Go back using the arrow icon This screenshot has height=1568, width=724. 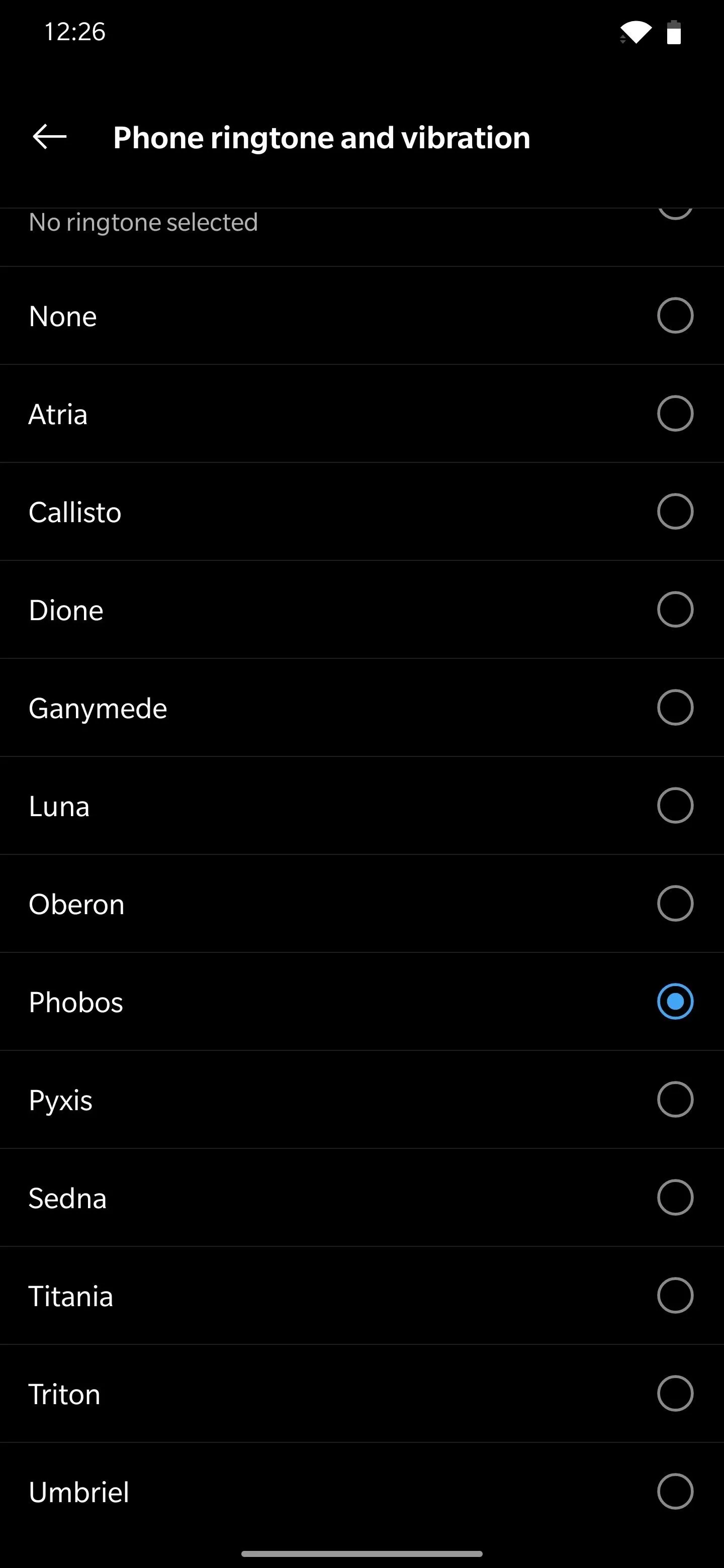click(49, 136)
